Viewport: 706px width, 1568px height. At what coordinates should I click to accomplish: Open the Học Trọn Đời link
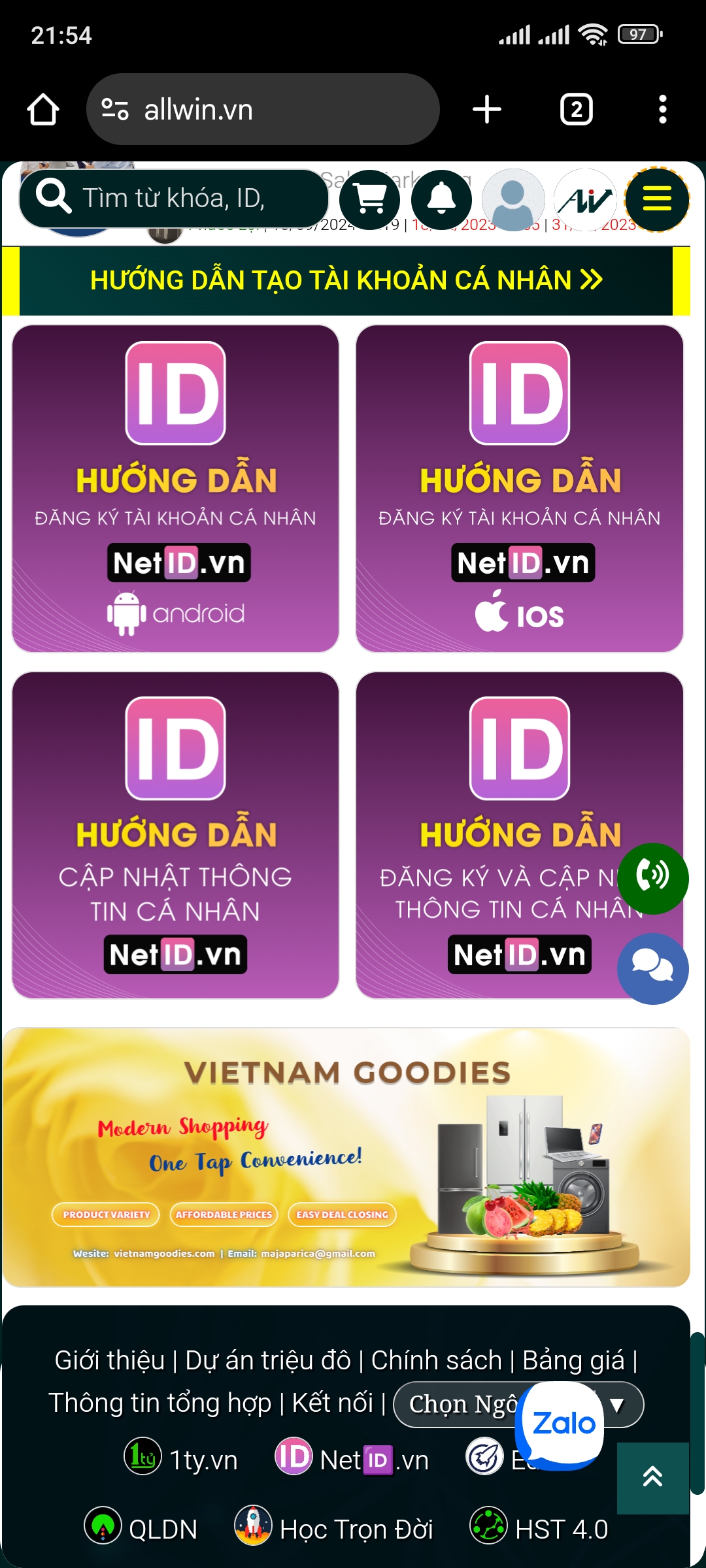pos(335,1529)
